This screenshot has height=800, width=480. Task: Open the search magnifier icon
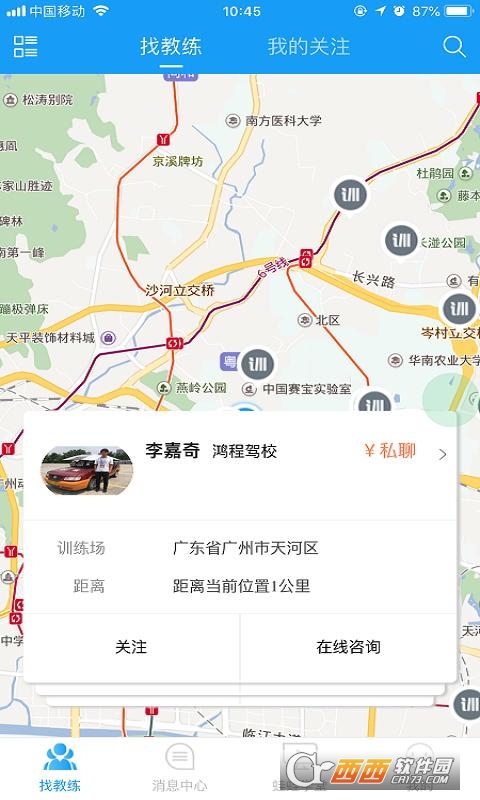tap(454, 46)
